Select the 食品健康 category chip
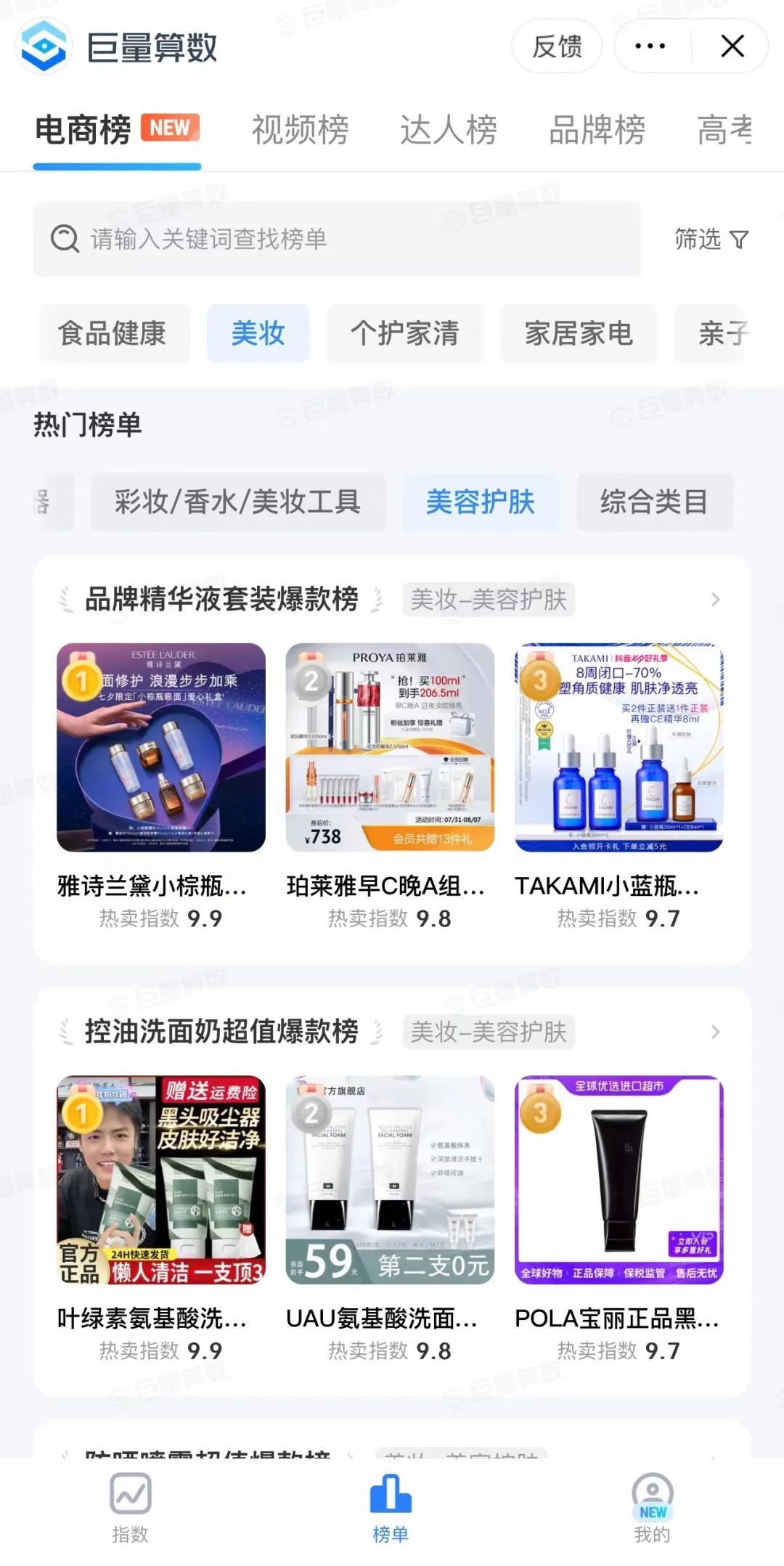This screenshot has height=1566, width=784. (x=112, y=333)
